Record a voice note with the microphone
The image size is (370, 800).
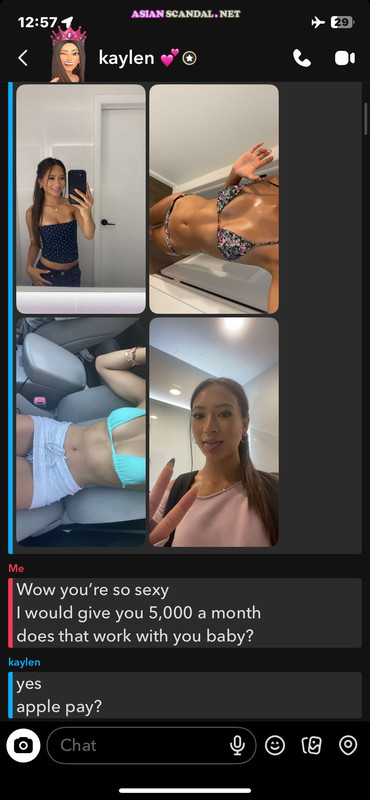[237, 746]
